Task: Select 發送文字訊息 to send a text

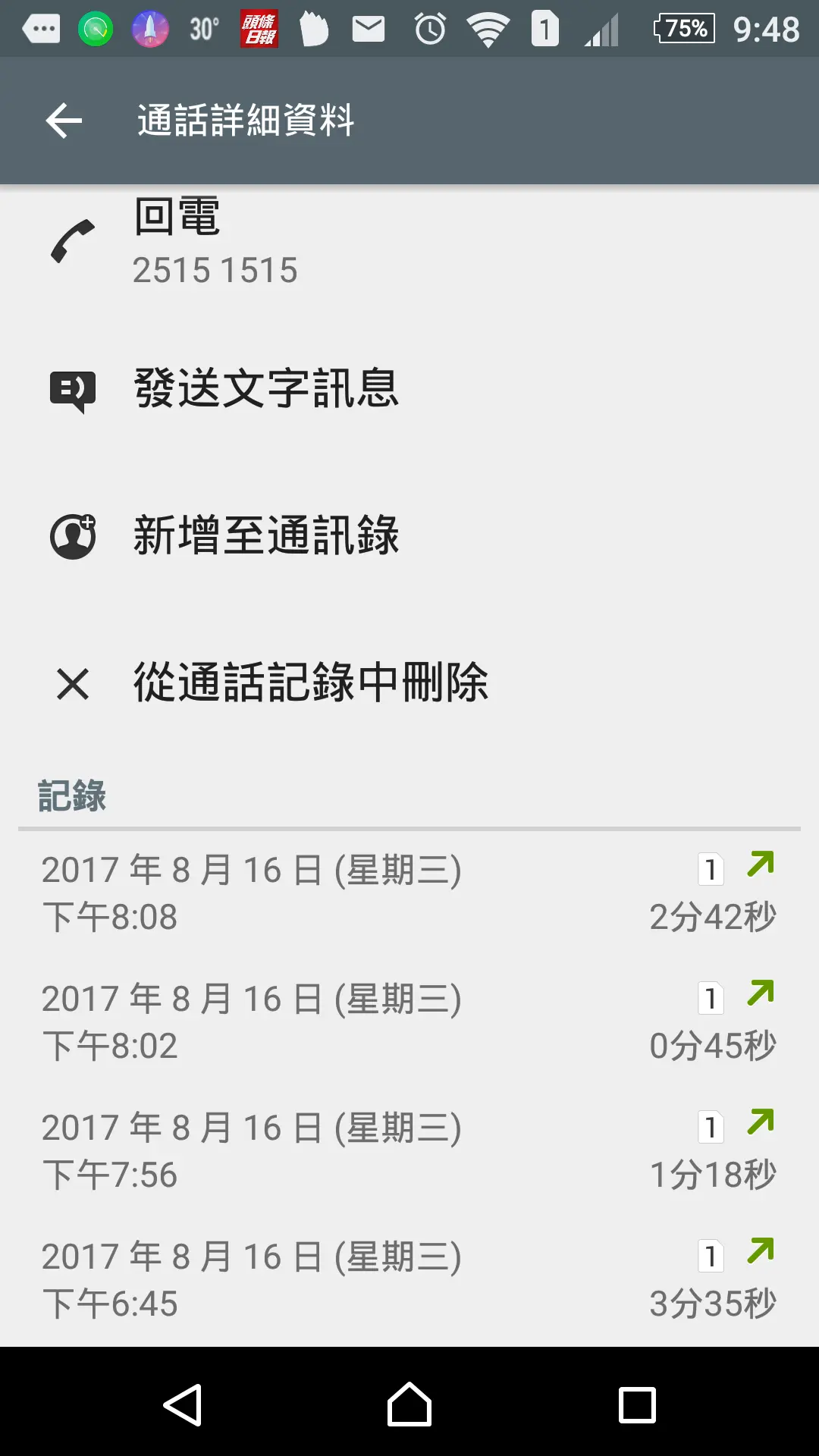Action: [x=265, y=389]
